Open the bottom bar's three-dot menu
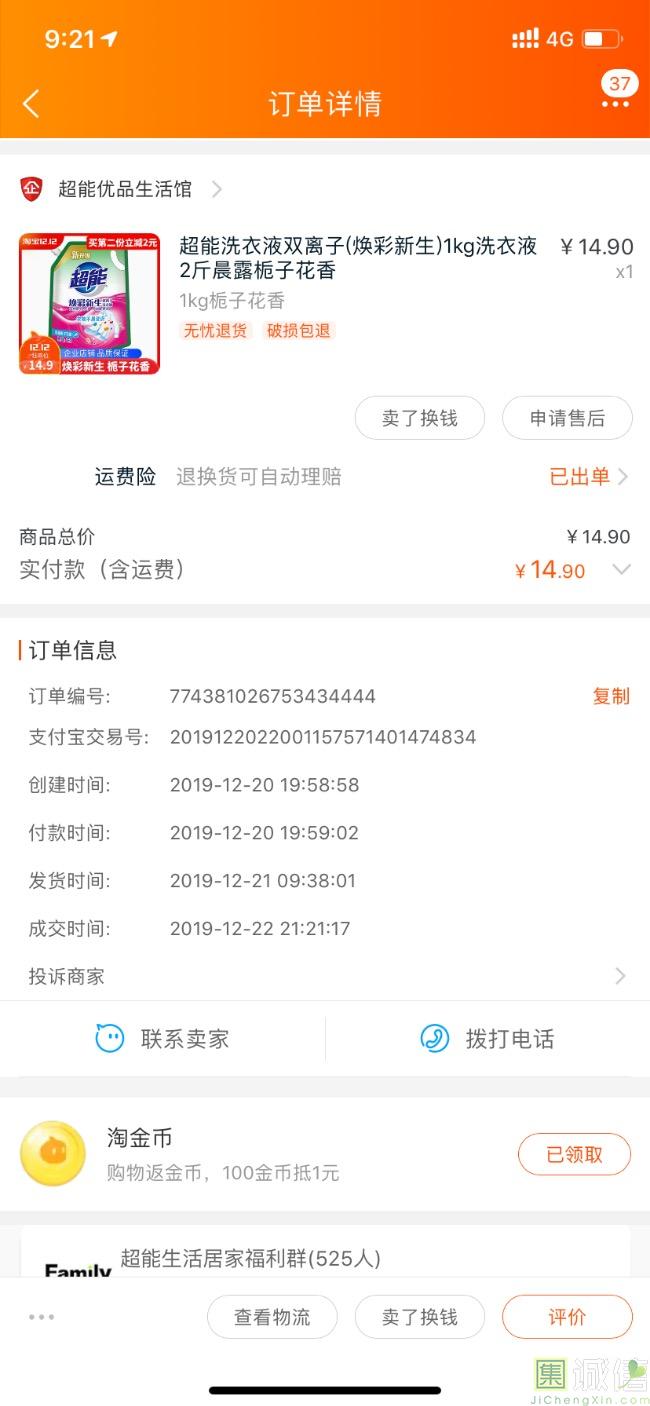 [42, 1317]
